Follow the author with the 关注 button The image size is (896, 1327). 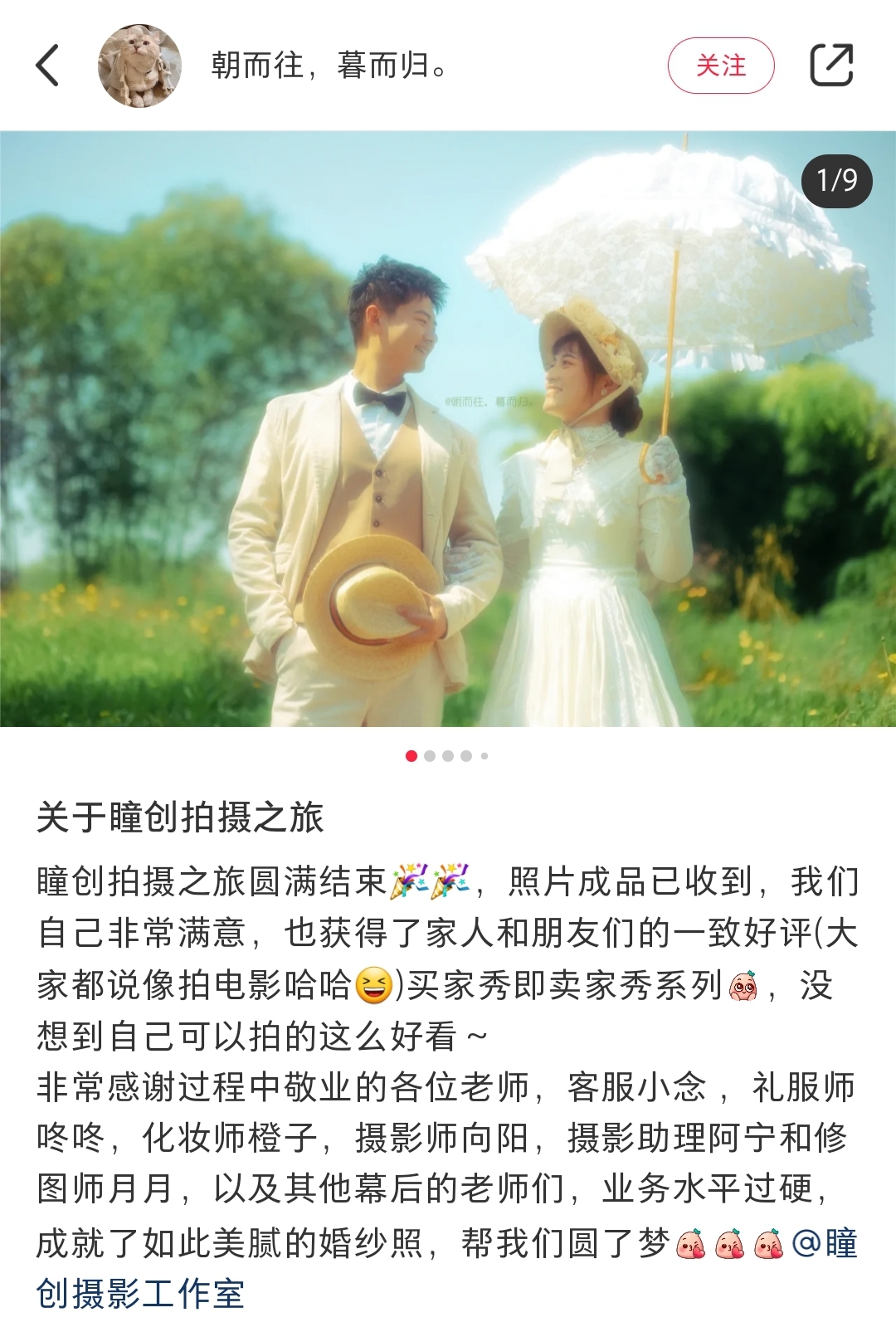[720, 66]
